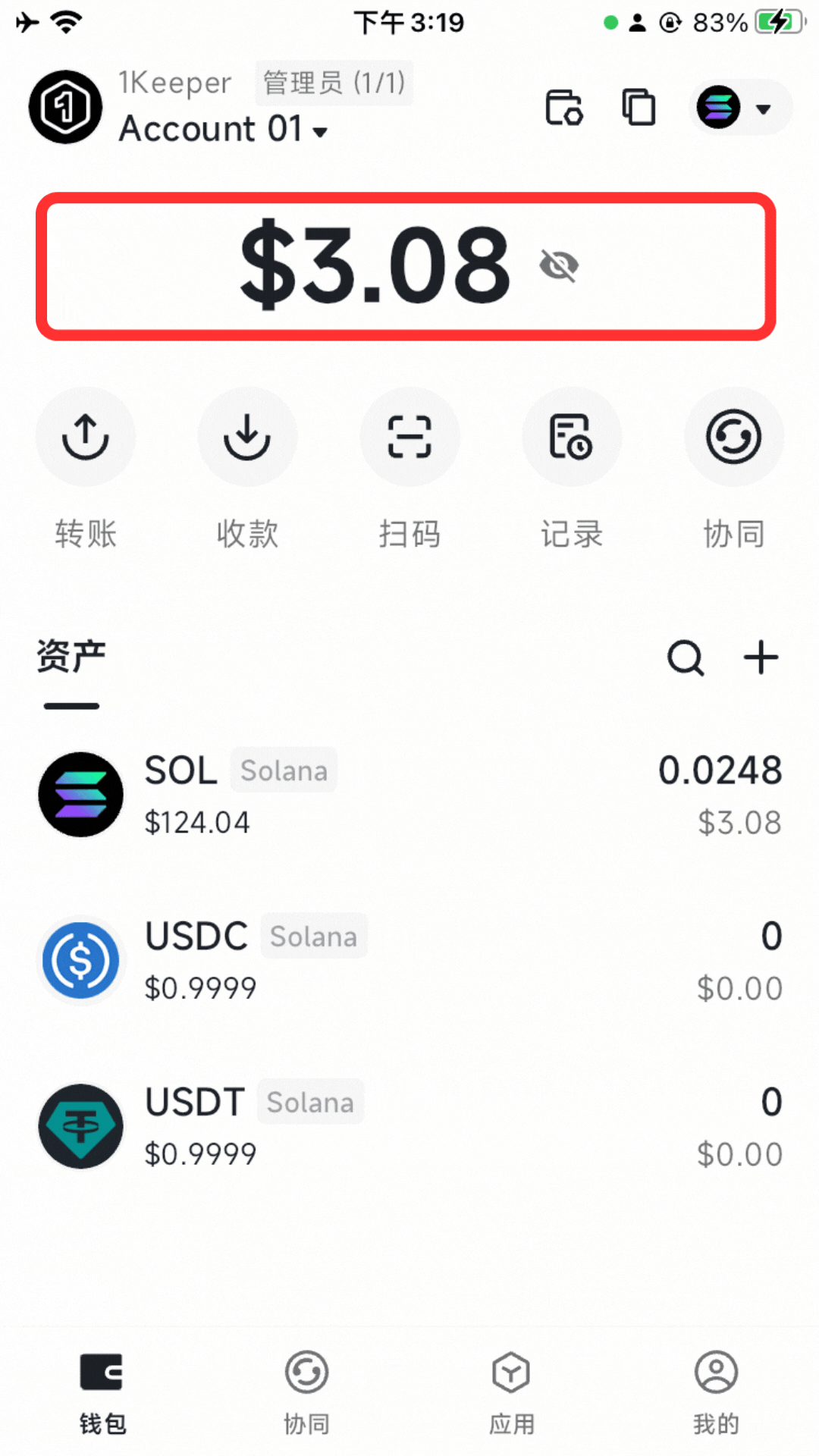Launch the 扫码 QR scanner
Screen dimensions: 819x1456
(409, 438)
